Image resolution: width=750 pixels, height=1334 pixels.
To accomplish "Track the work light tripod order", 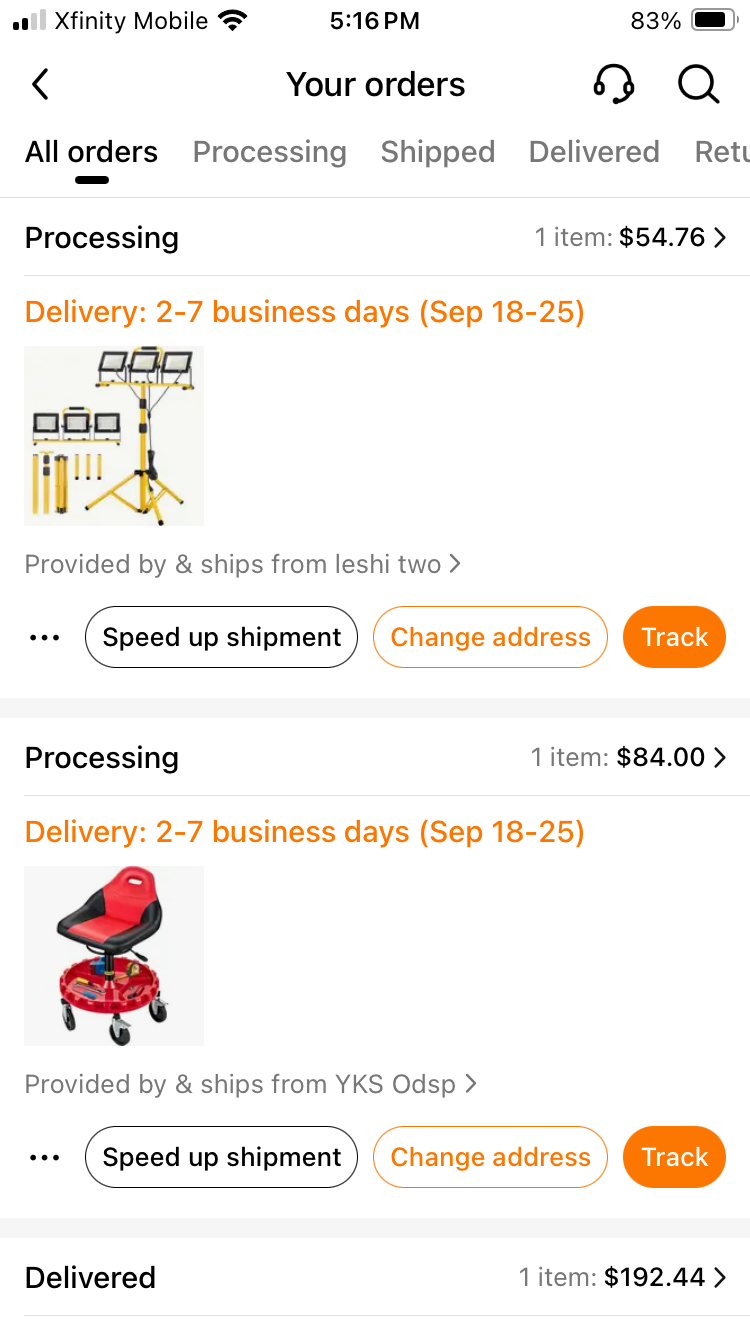I will [x=674, y=637].
